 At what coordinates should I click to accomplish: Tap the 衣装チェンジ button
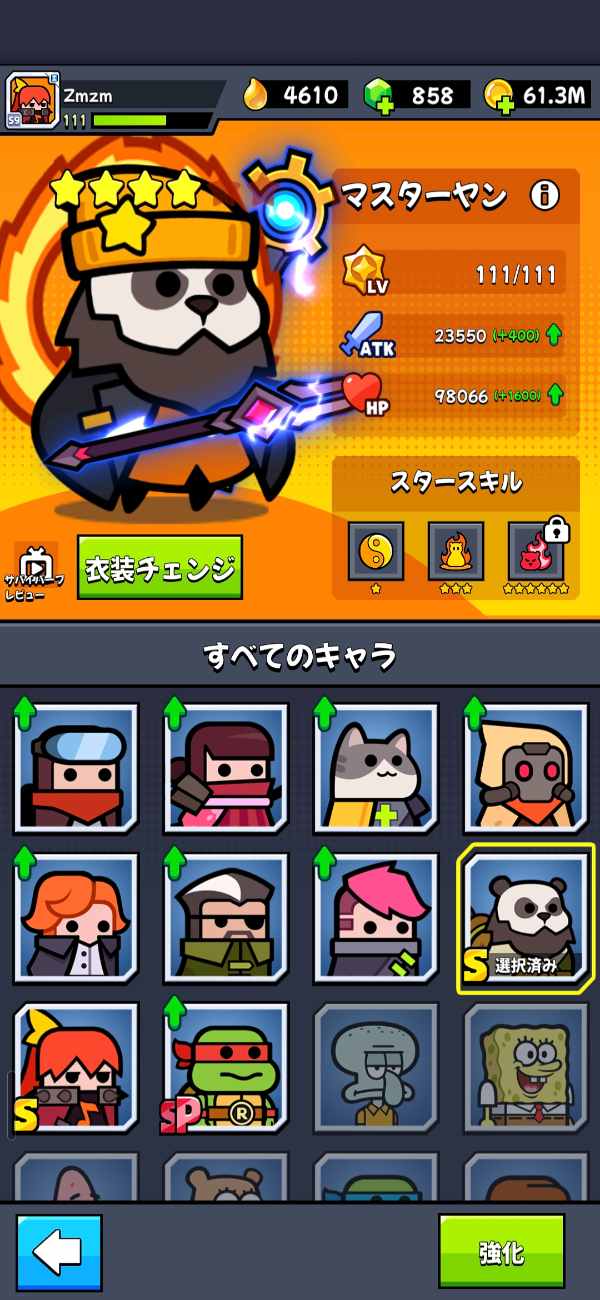pyautogui.click(x=160, y=568)
